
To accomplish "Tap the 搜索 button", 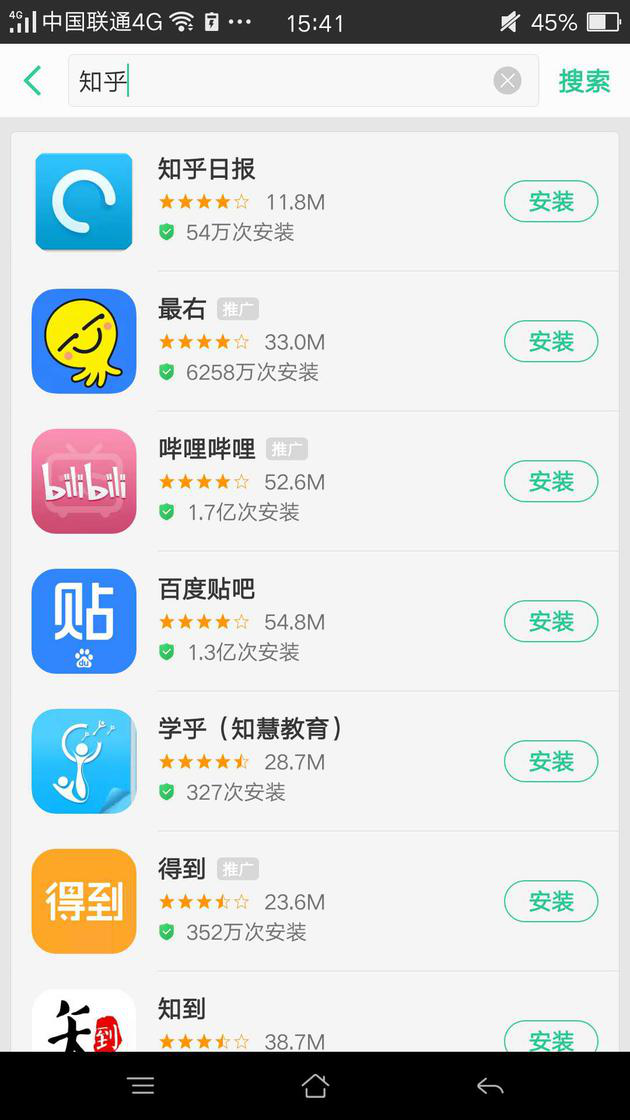I will point(584,81).
